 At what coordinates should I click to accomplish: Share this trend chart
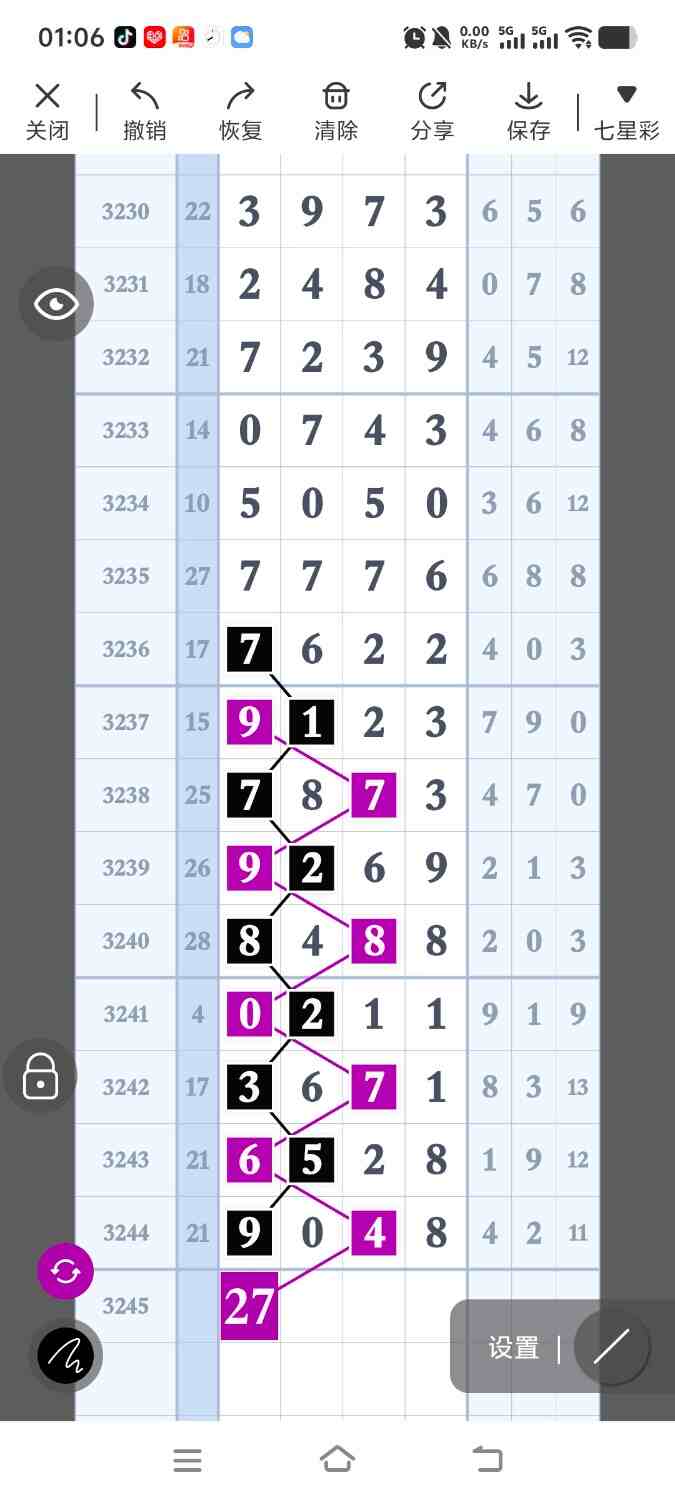click(x=432, y=111)
